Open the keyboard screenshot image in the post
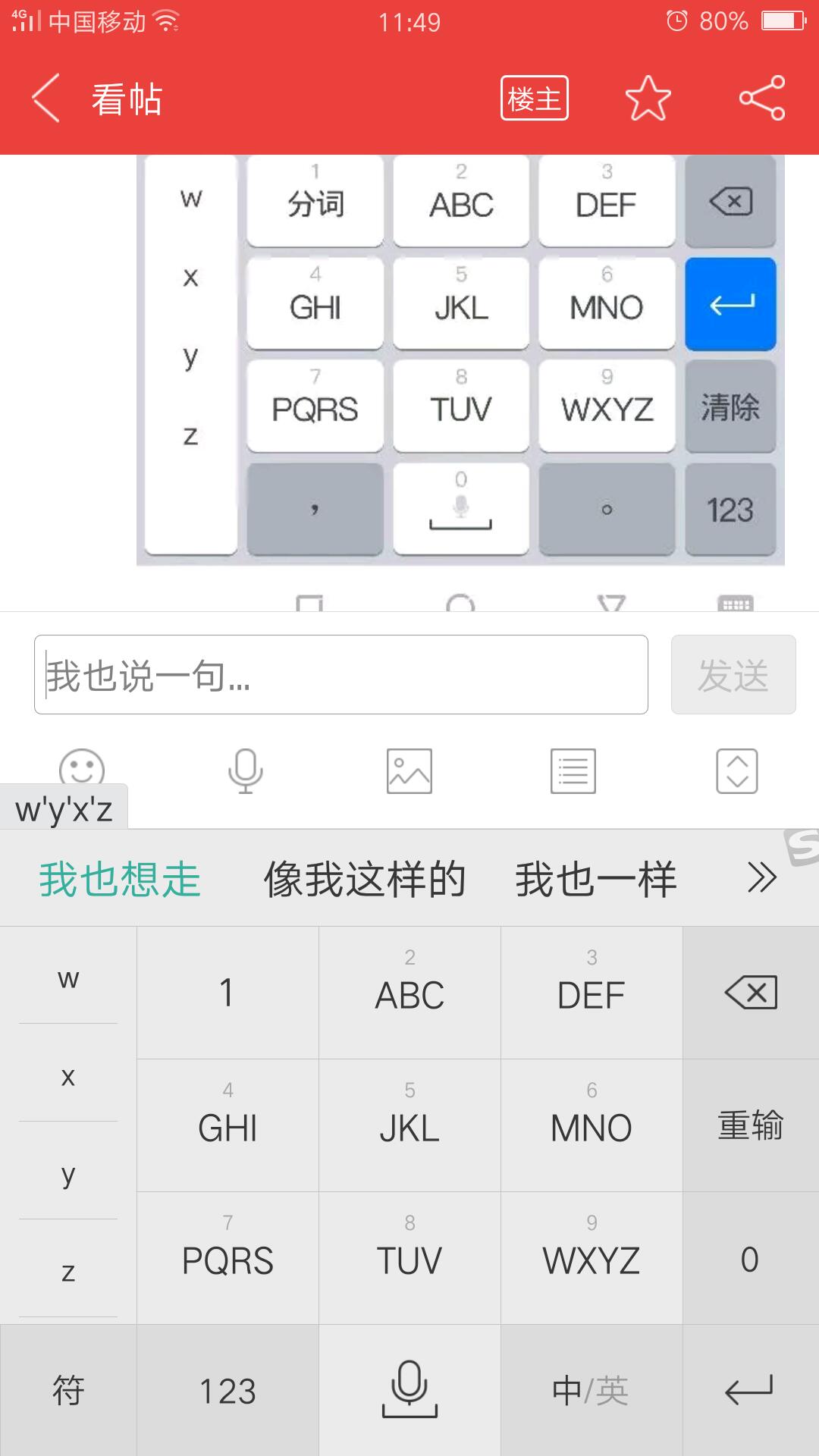Screen dimensions: 819x1456 click(x=460, y=360)
